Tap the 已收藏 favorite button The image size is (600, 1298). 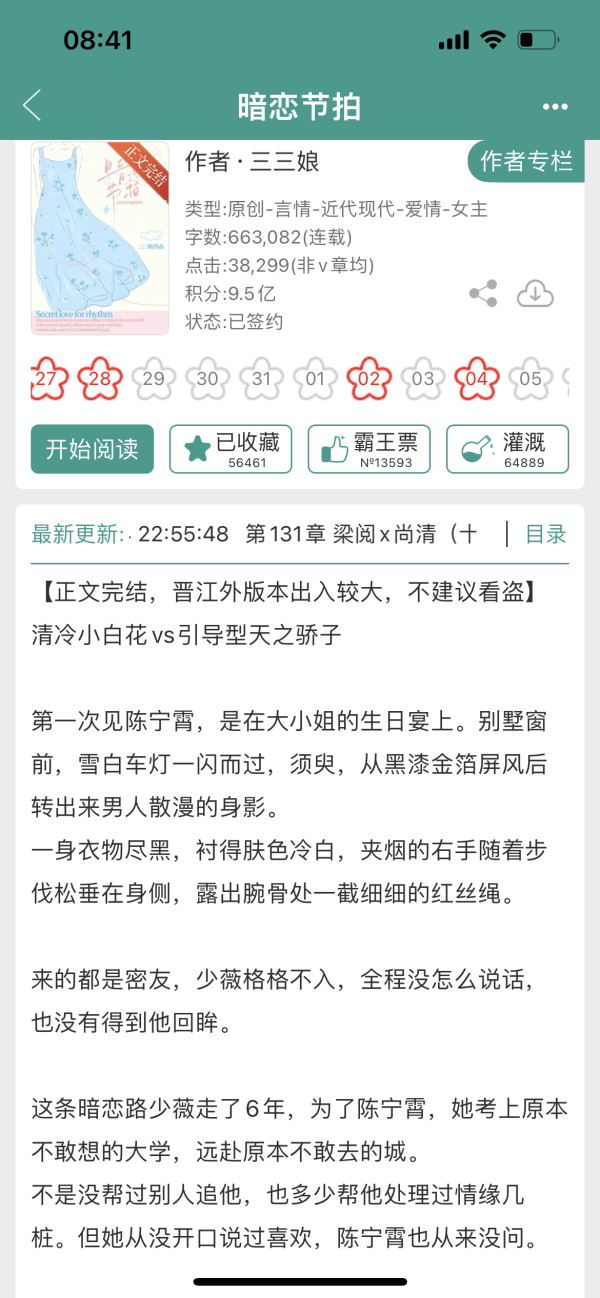click(x=230, y=449)
